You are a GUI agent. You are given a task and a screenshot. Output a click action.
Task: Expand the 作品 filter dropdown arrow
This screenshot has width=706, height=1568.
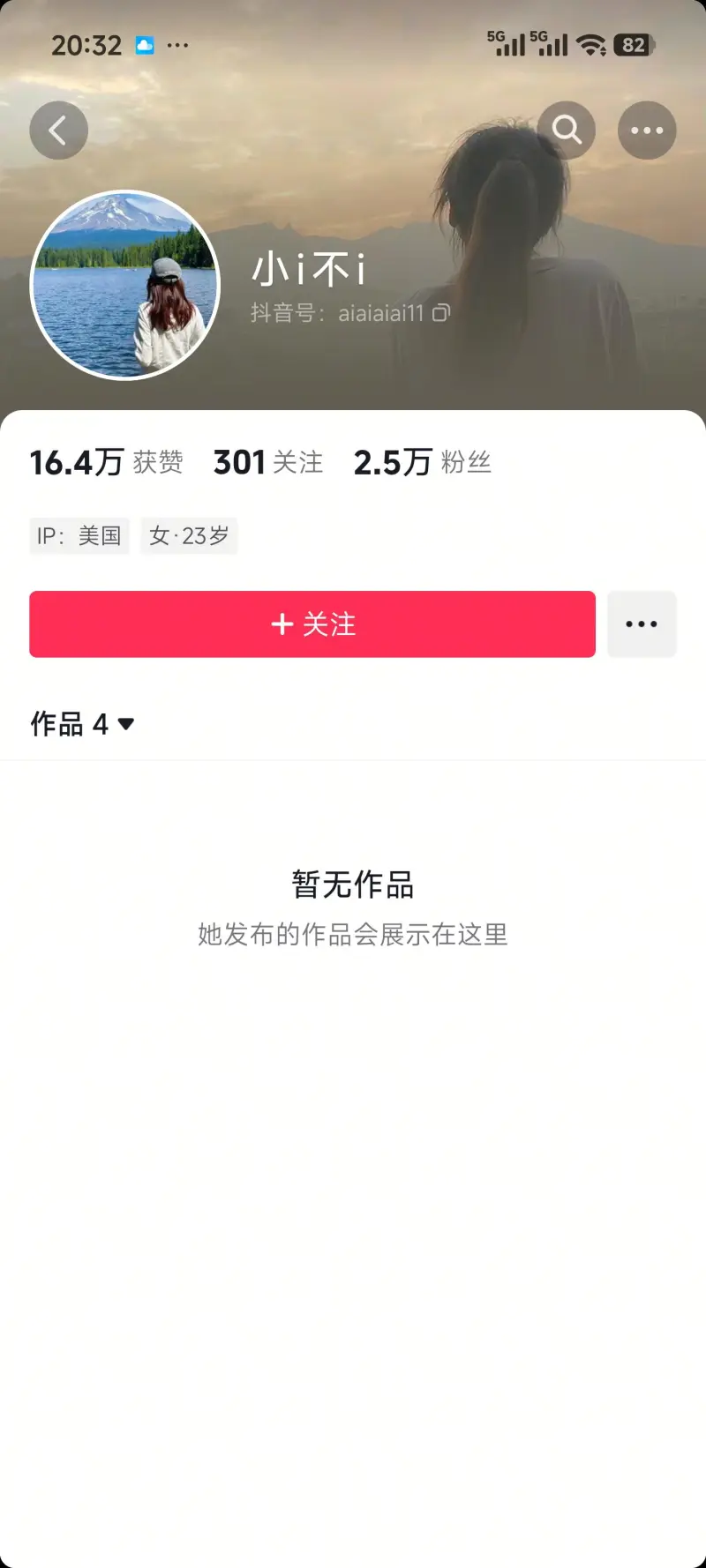click(x=125, y=725)
